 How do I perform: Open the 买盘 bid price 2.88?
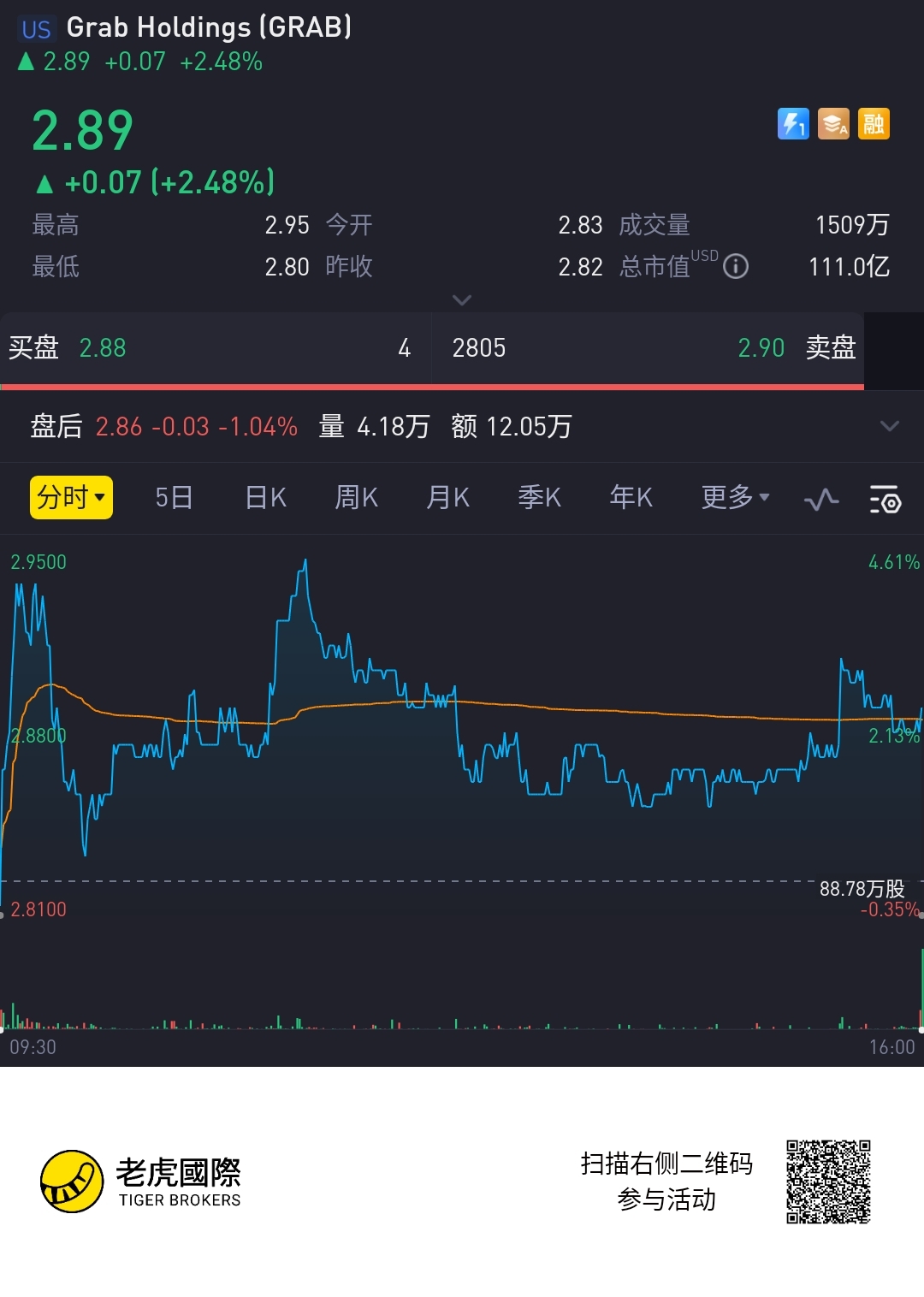[102, 348]
